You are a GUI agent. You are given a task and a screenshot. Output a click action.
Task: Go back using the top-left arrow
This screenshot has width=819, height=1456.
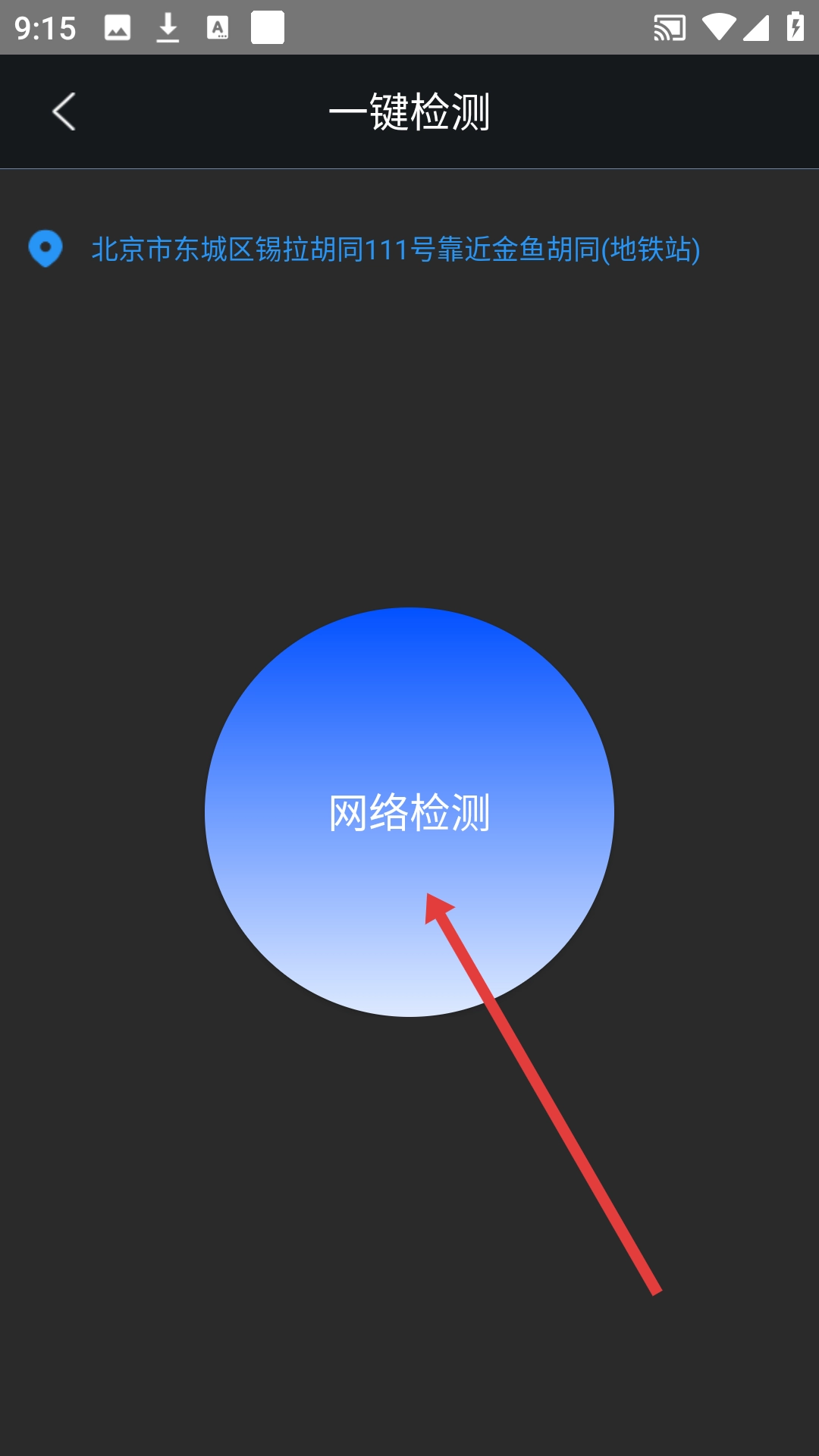click(64, 111)
